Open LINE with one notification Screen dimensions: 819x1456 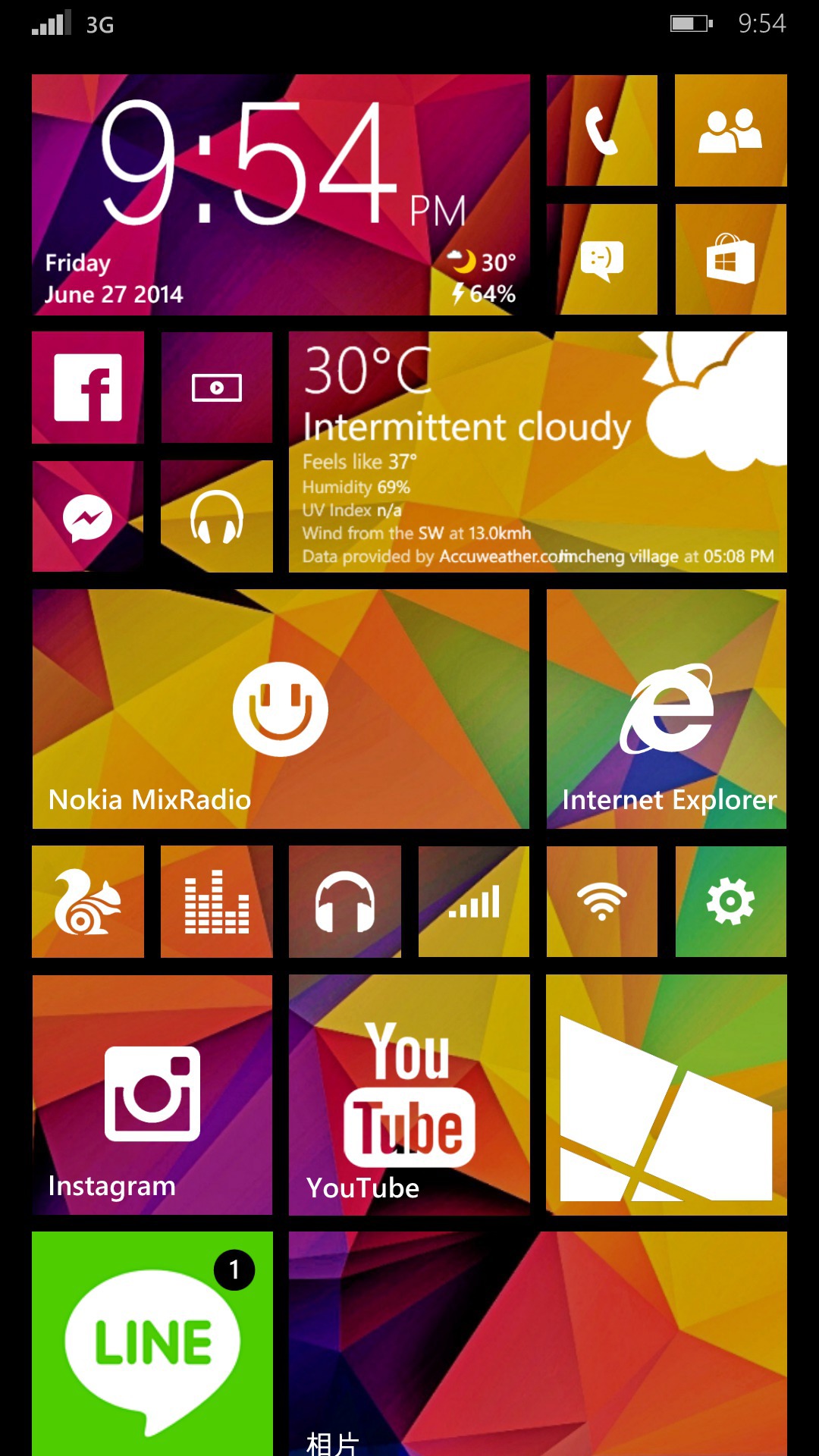(x=152, y=1344)
